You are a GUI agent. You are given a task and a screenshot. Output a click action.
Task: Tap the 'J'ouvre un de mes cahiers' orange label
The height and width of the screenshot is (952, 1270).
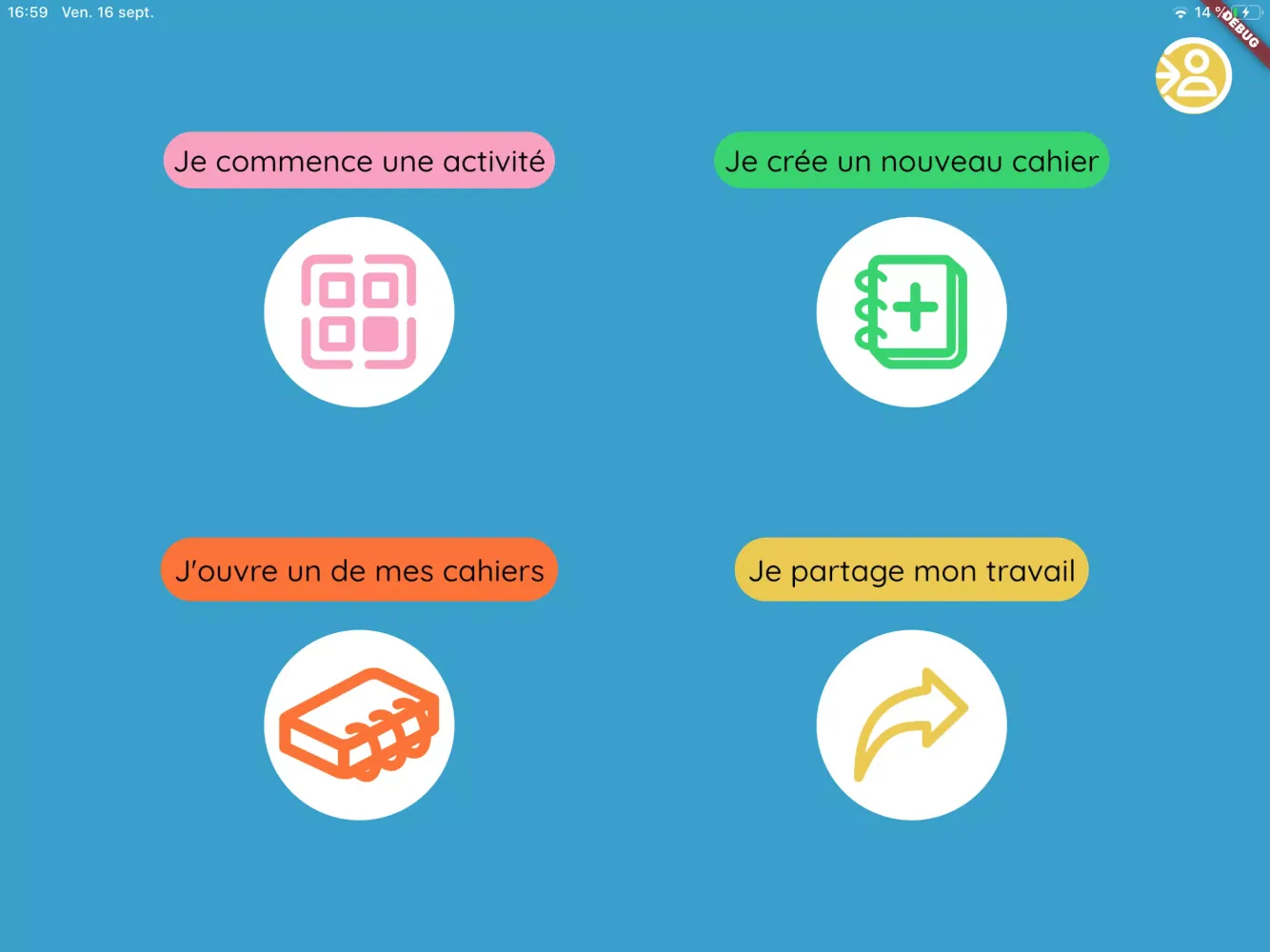(x=359, y=570)
